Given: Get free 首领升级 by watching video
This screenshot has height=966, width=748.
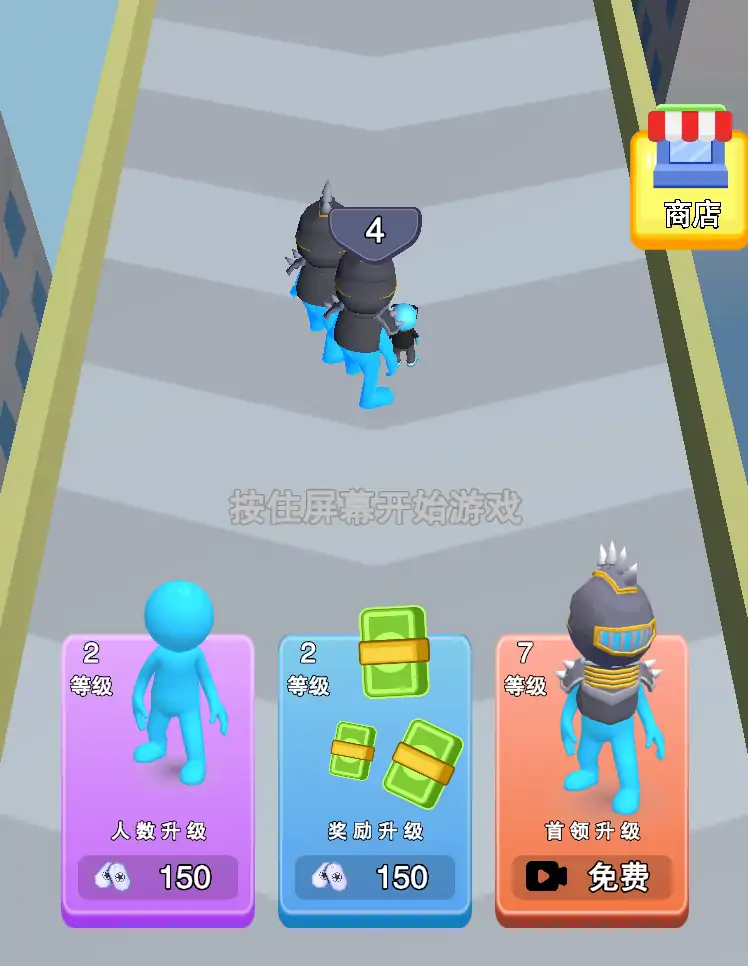Looking at the screenshot, I should click(591, 877).
